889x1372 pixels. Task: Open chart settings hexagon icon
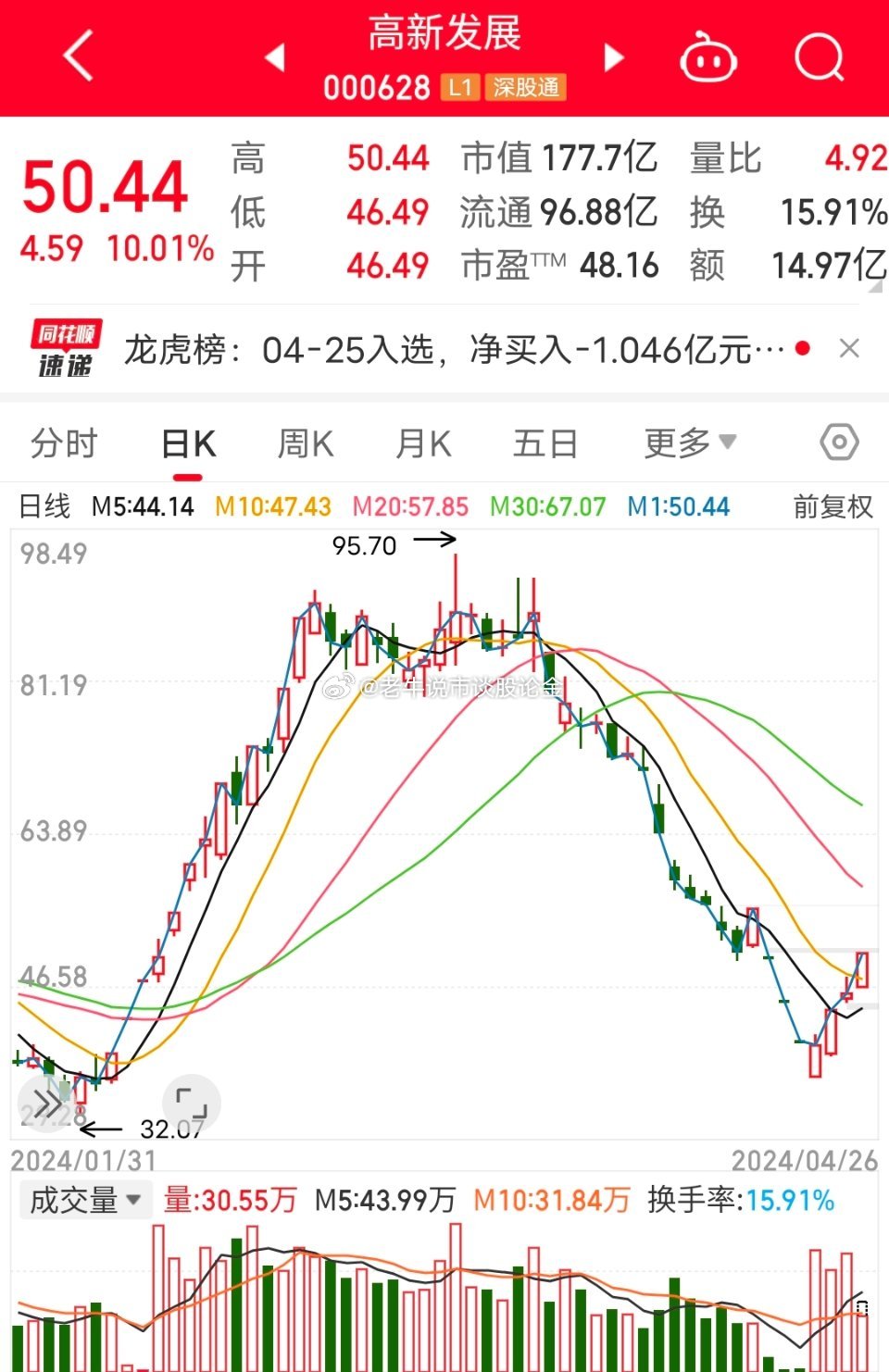[x=839, y=443]
